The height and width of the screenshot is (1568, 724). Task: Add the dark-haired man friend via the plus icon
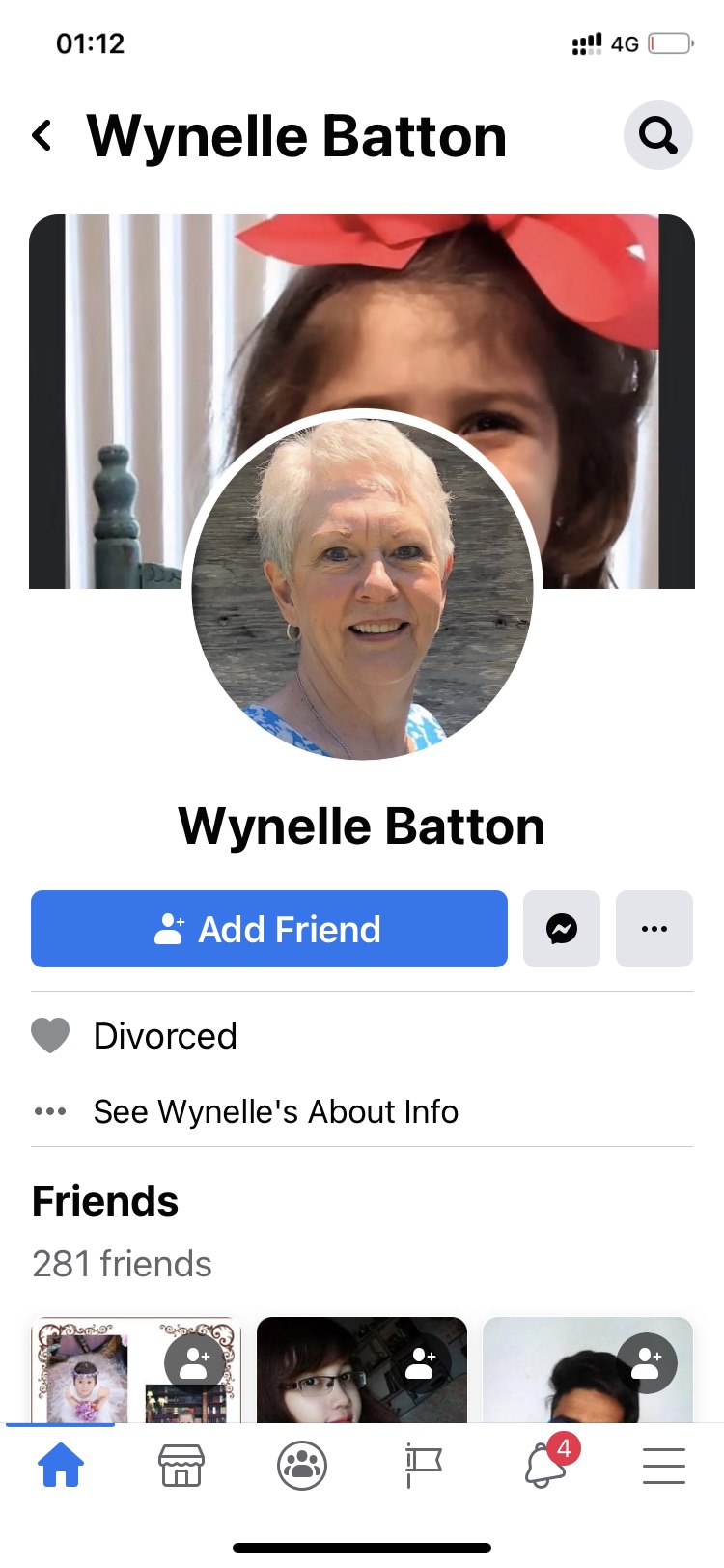[647, 1362]
